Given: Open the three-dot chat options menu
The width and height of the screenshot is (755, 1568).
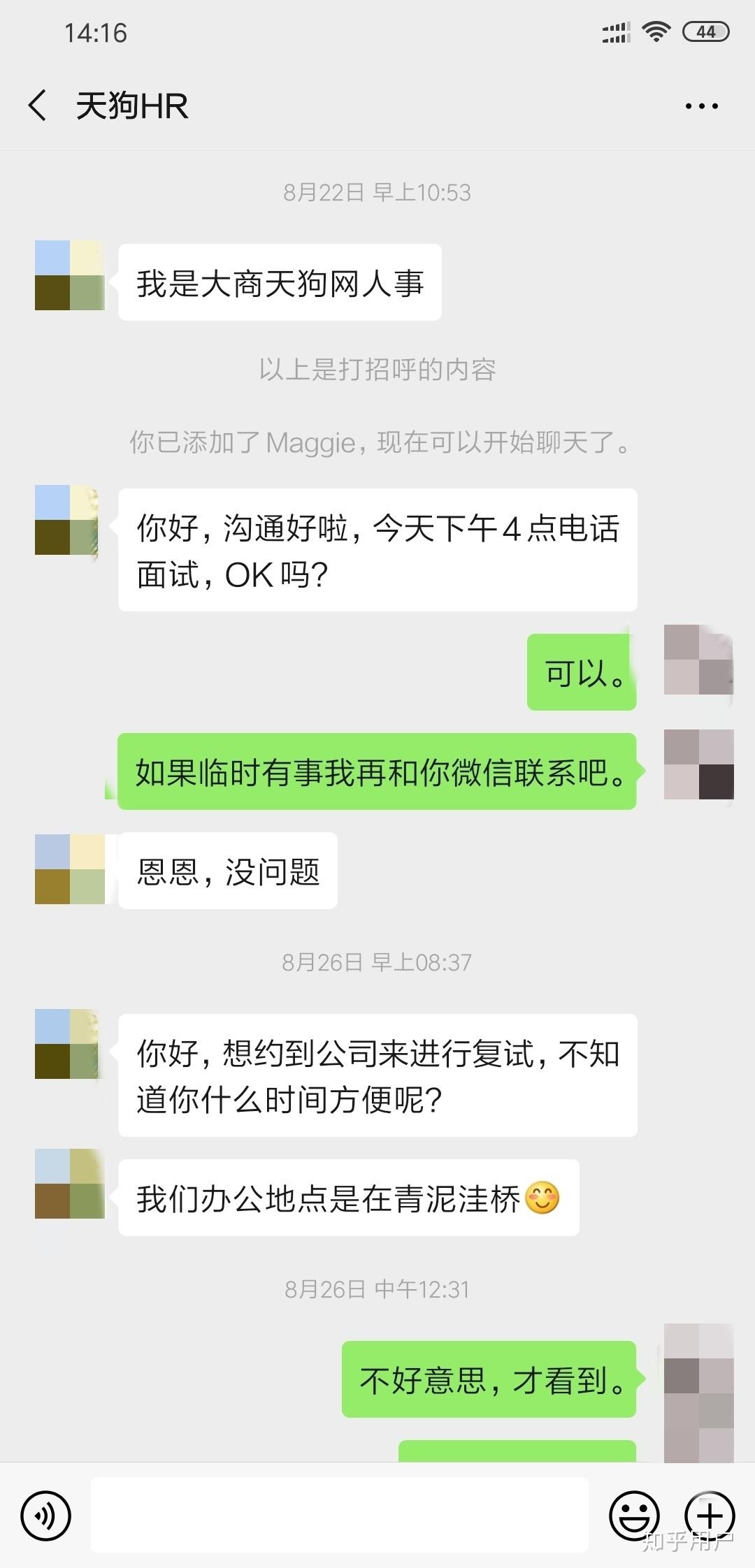Looking at the screenshot, I should 701,106.
